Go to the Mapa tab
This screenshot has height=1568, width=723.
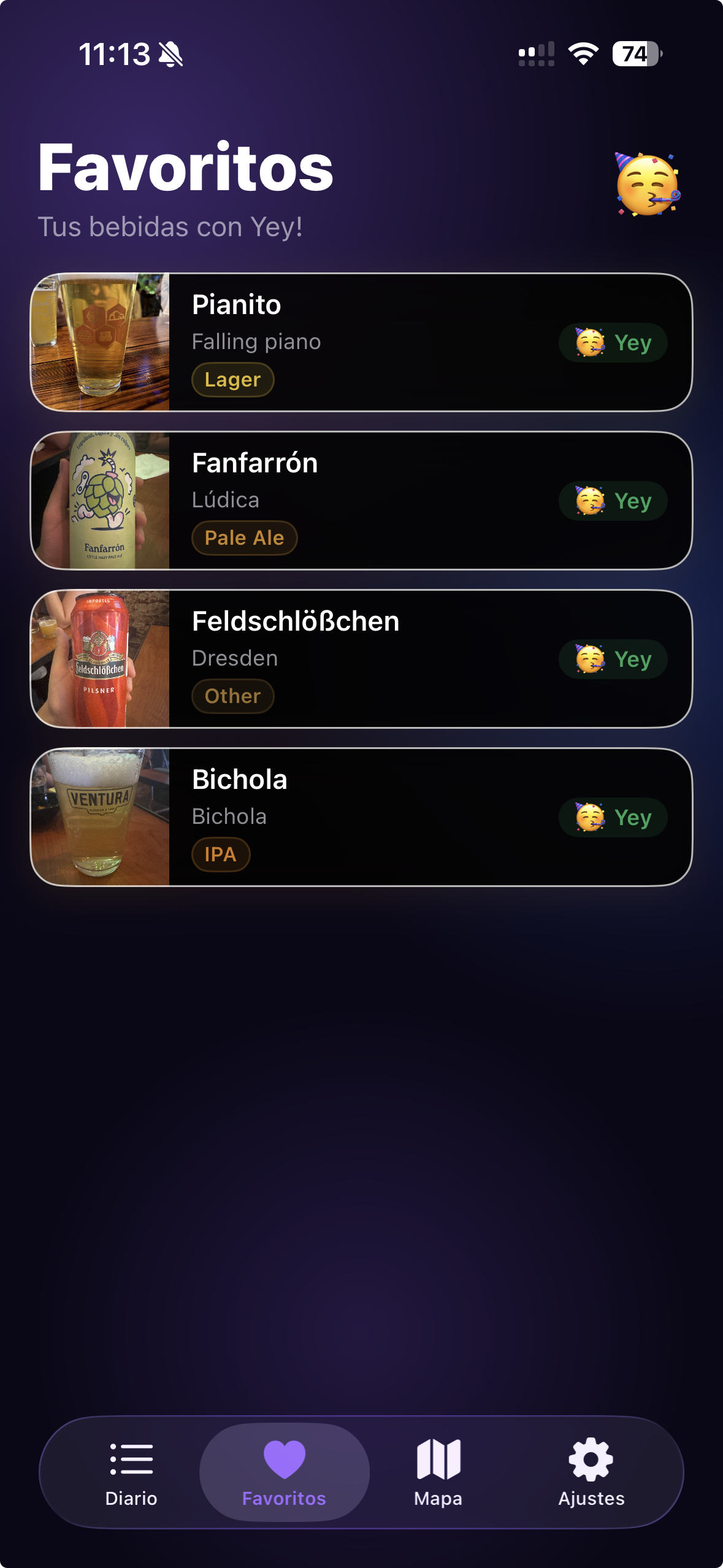click(x=438, y=1472)
